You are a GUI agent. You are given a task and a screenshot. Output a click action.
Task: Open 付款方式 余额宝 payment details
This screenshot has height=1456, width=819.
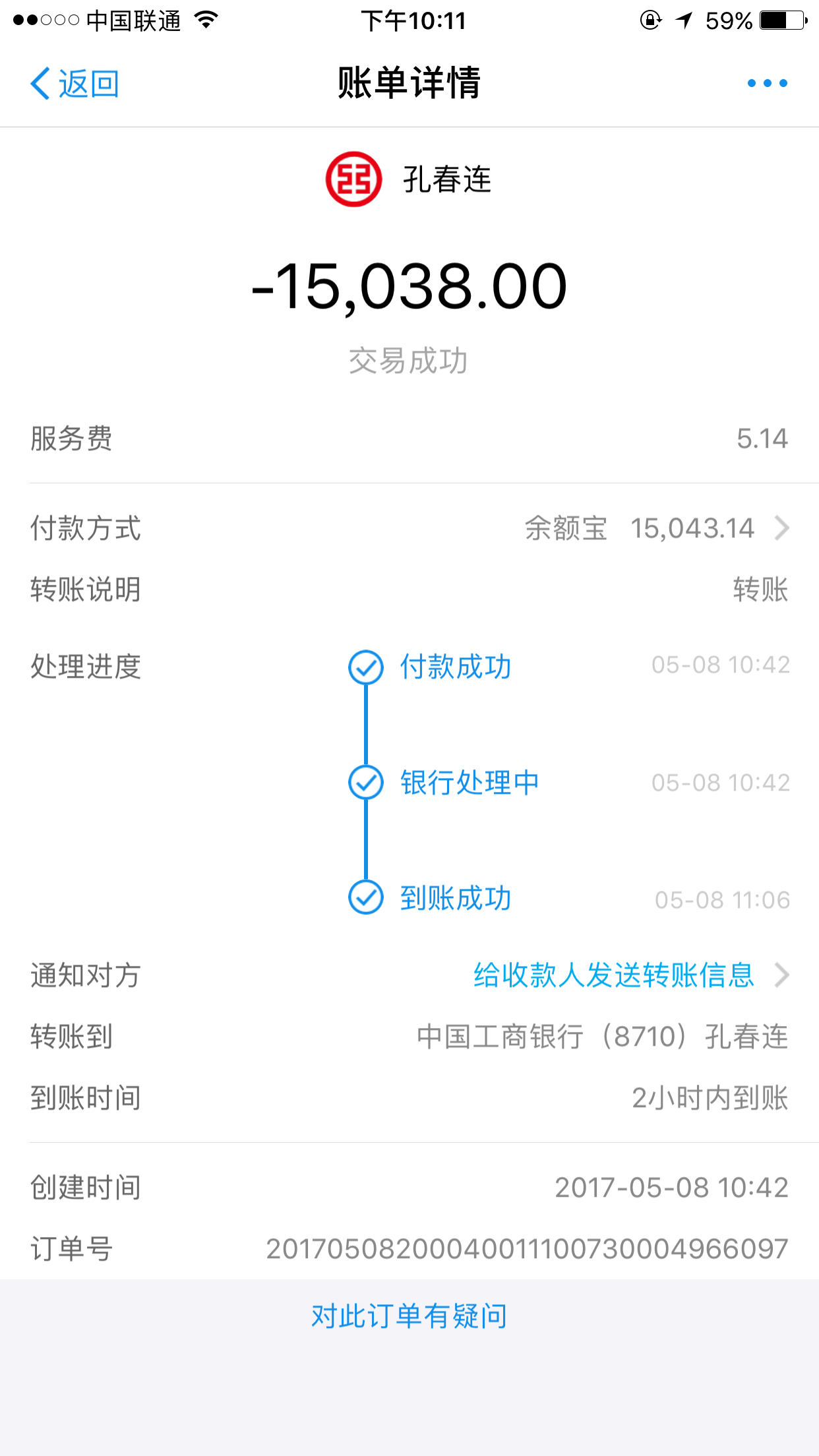point(656,528)
